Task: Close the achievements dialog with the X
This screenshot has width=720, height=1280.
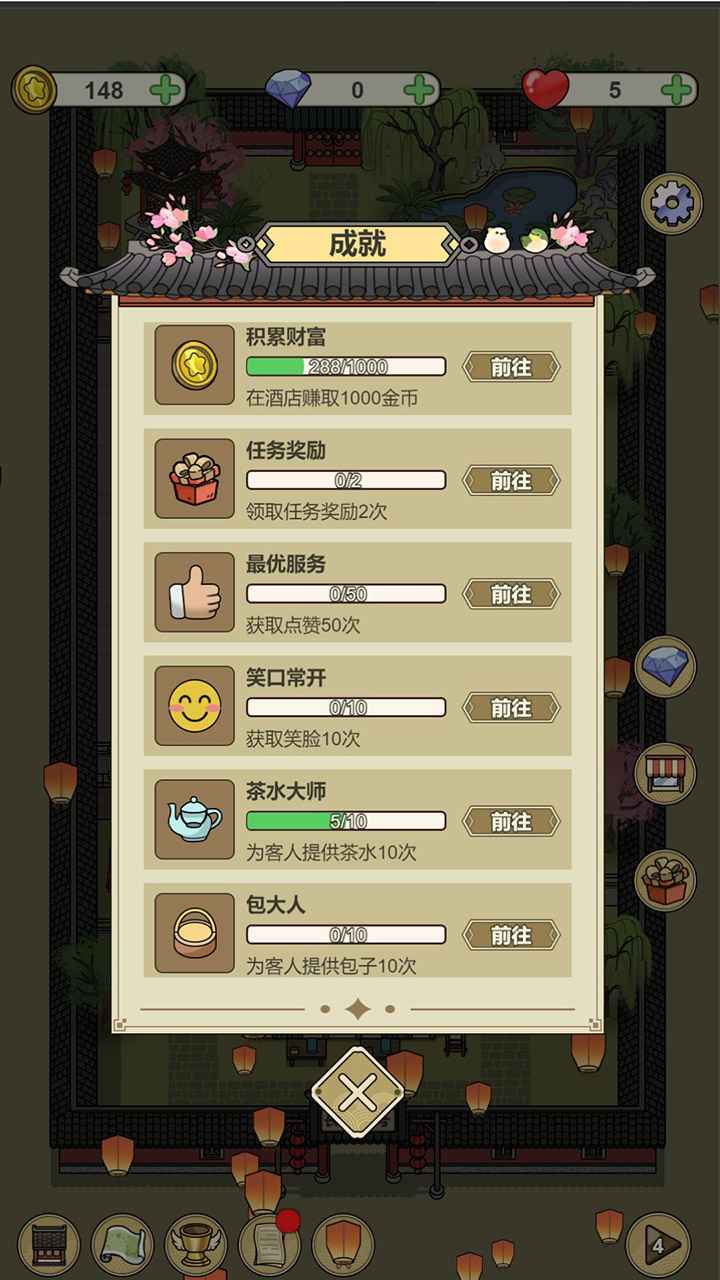Action: (x=357, y=1093)
